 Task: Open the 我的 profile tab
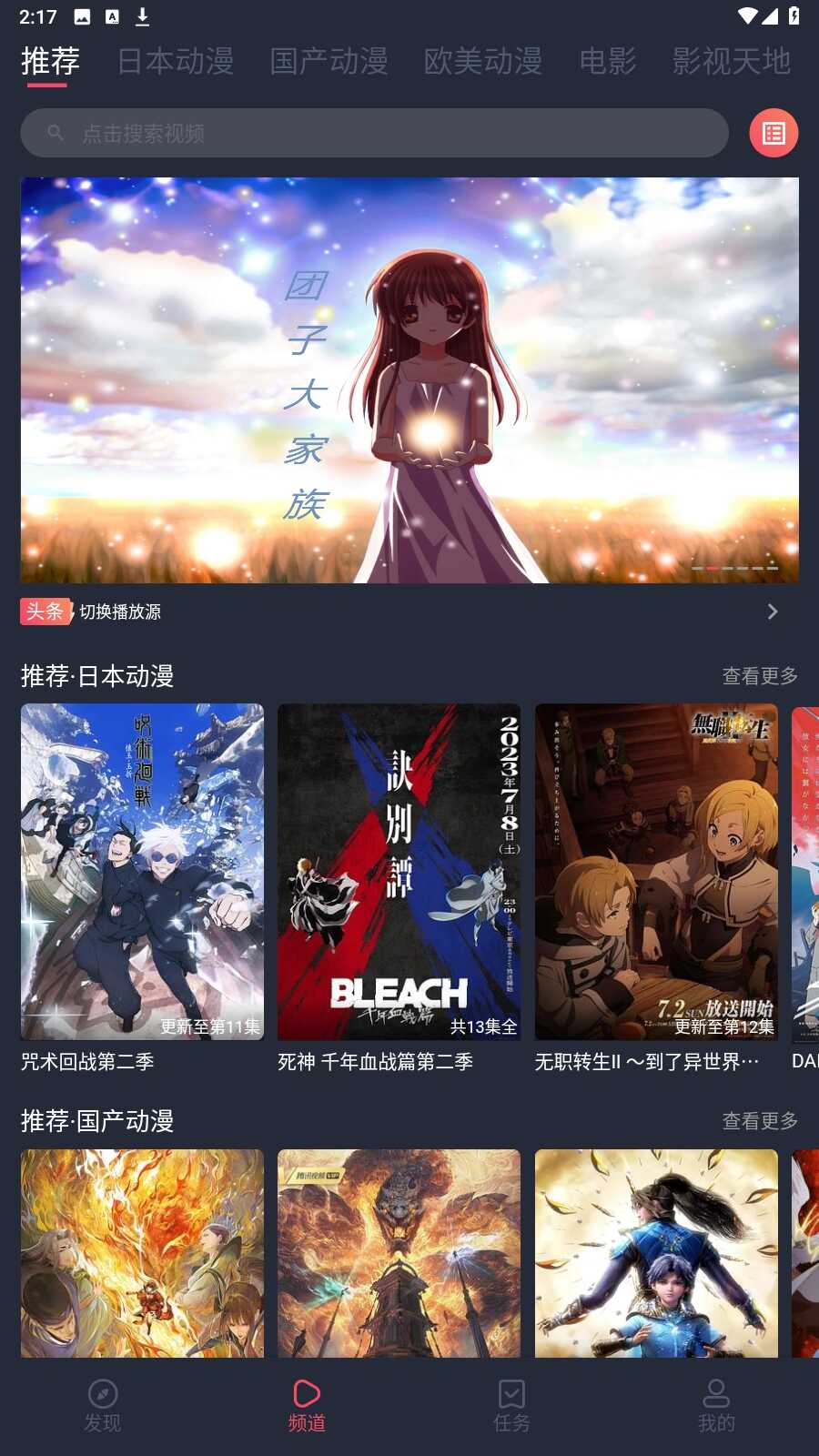[716, 1406]
